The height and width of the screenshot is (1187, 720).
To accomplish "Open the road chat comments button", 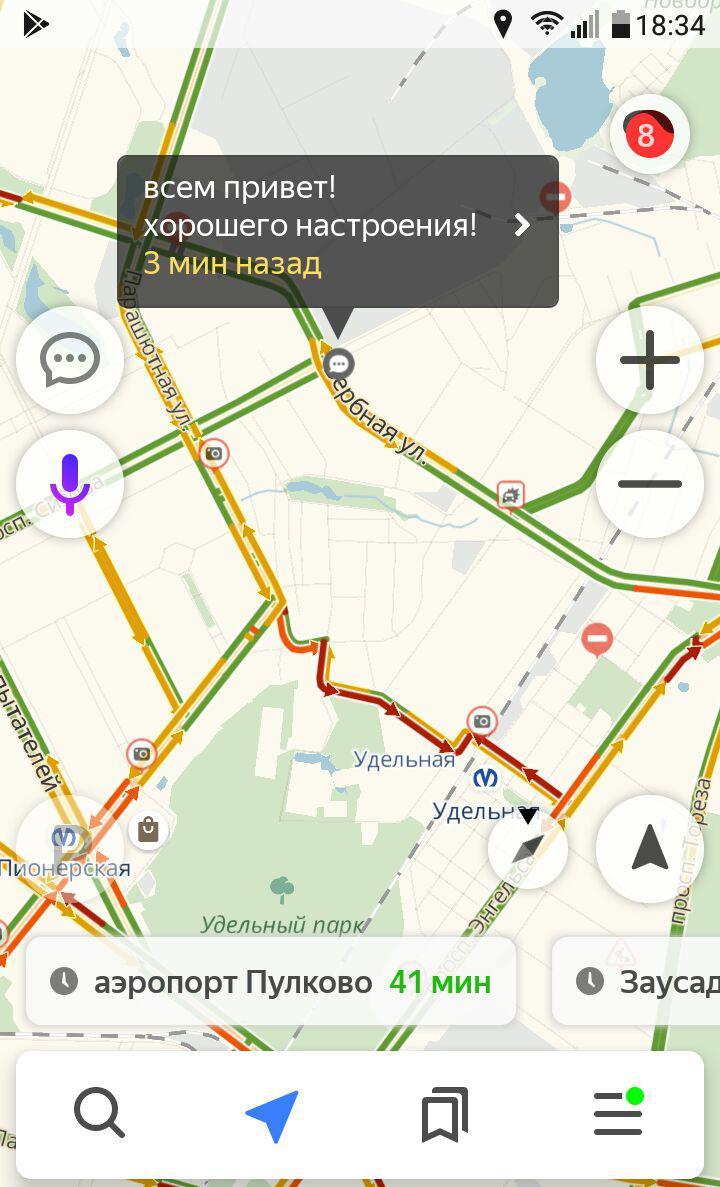I will point(70,360).
